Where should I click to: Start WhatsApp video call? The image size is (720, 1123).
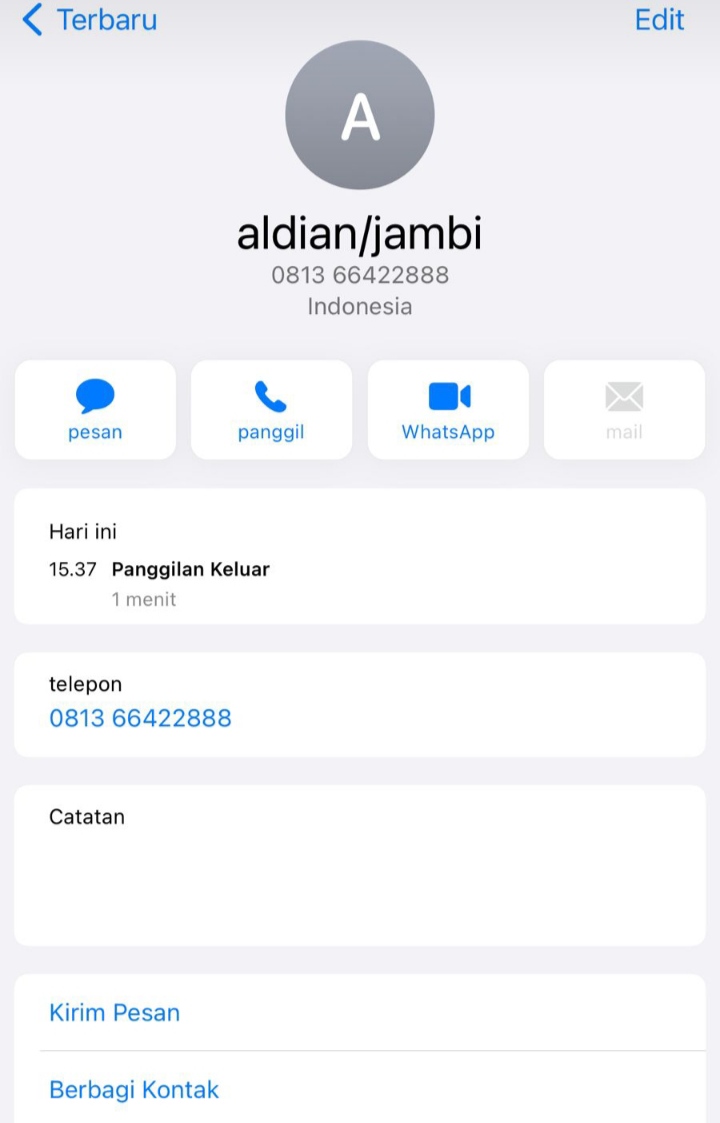tap(448, 410)
